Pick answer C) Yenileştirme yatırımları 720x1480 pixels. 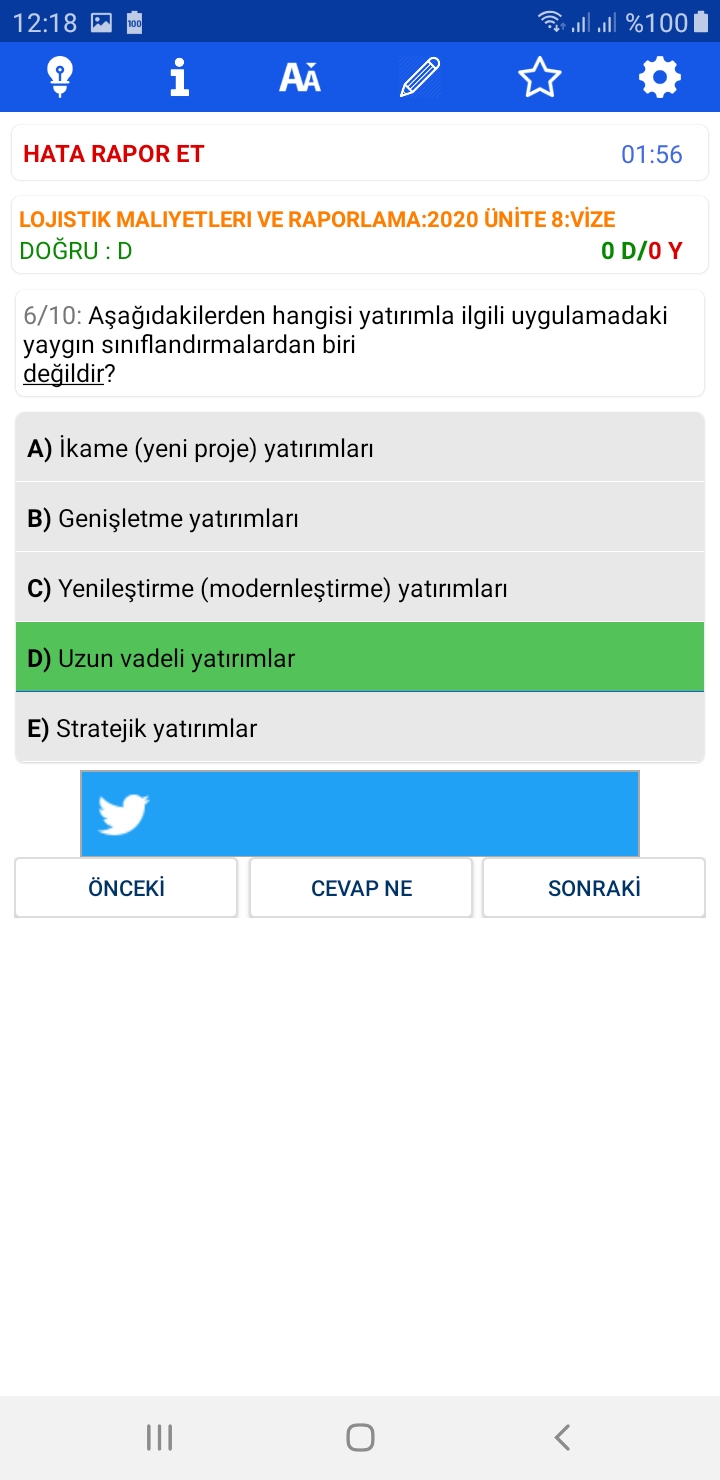click(x=360, y=588)
